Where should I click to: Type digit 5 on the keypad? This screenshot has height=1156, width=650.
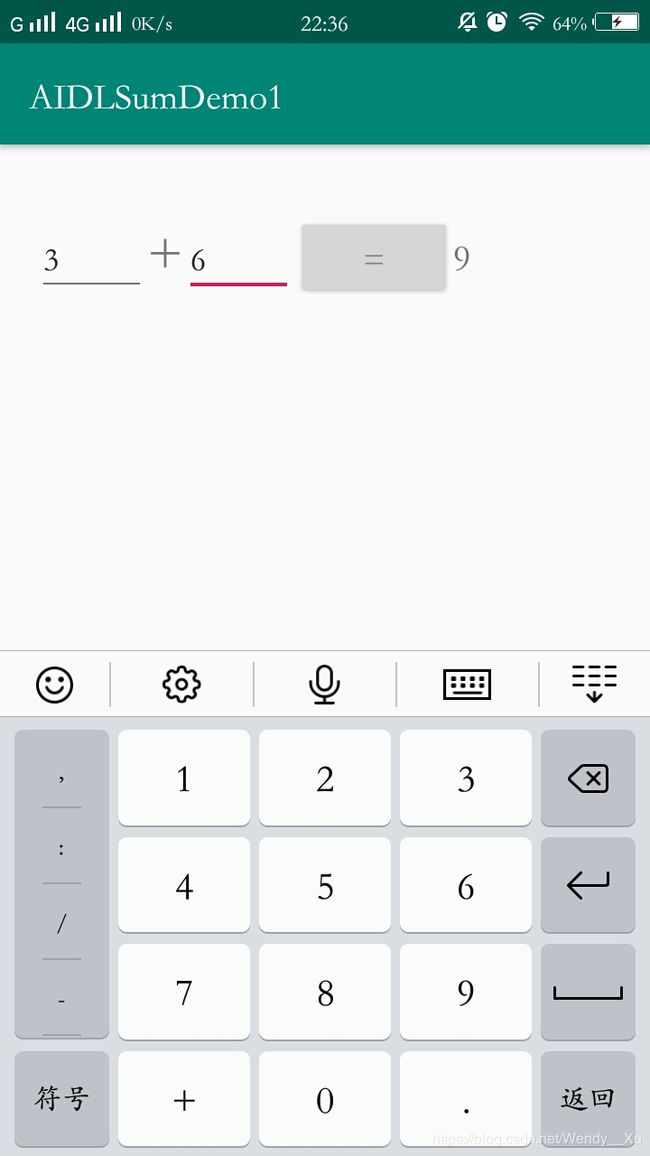tap(325, 885)
